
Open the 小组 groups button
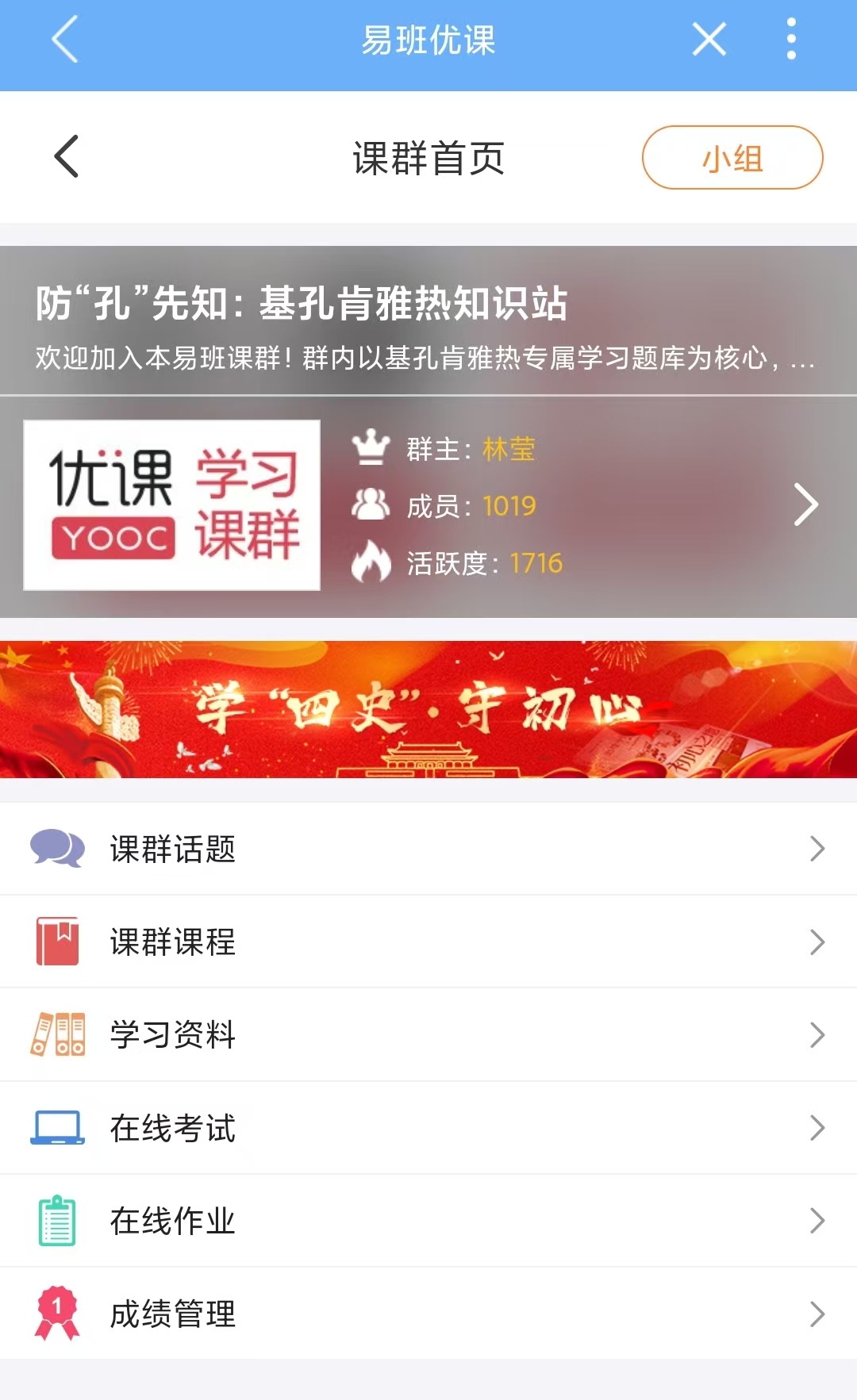[x=732, y=158]
